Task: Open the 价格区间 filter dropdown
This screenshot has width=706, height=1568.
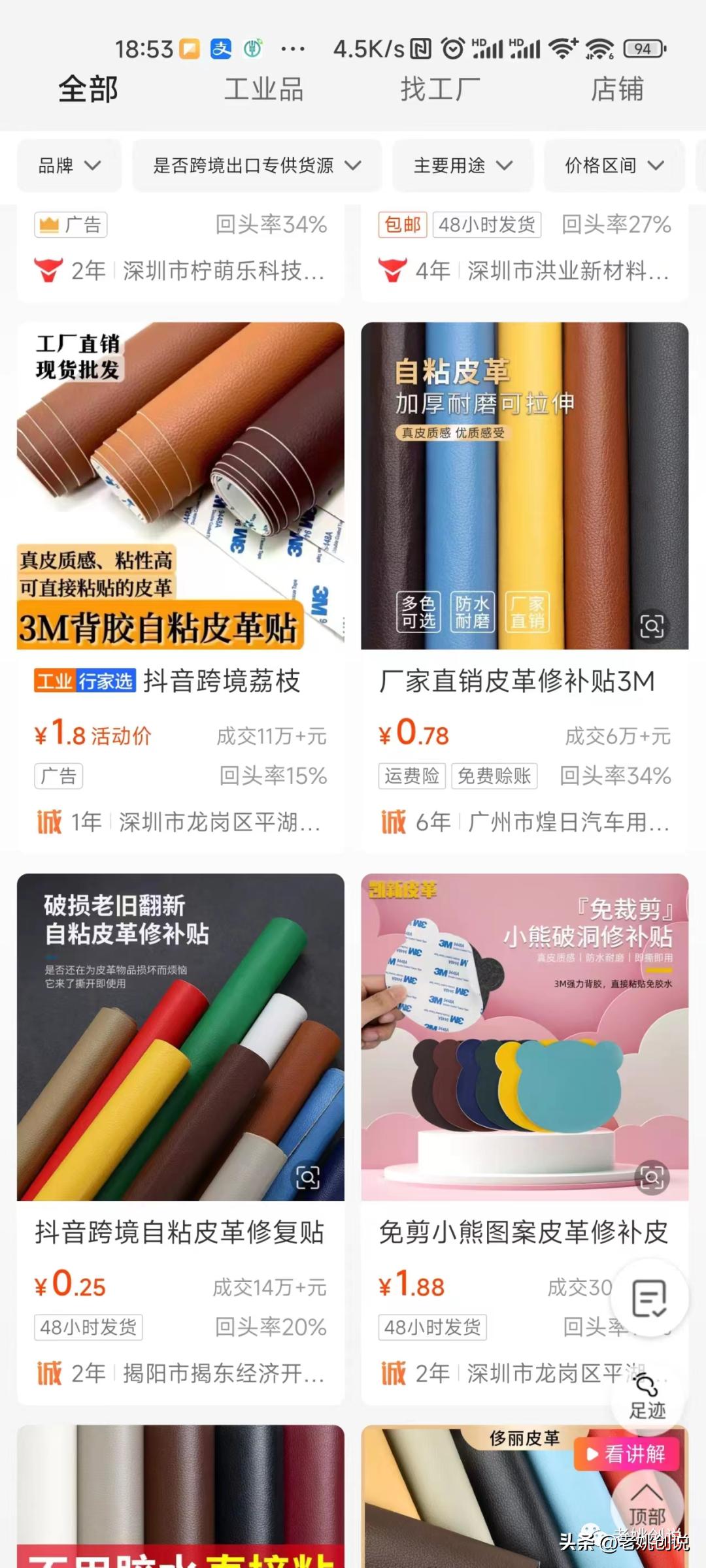Action: pos(613,165)
